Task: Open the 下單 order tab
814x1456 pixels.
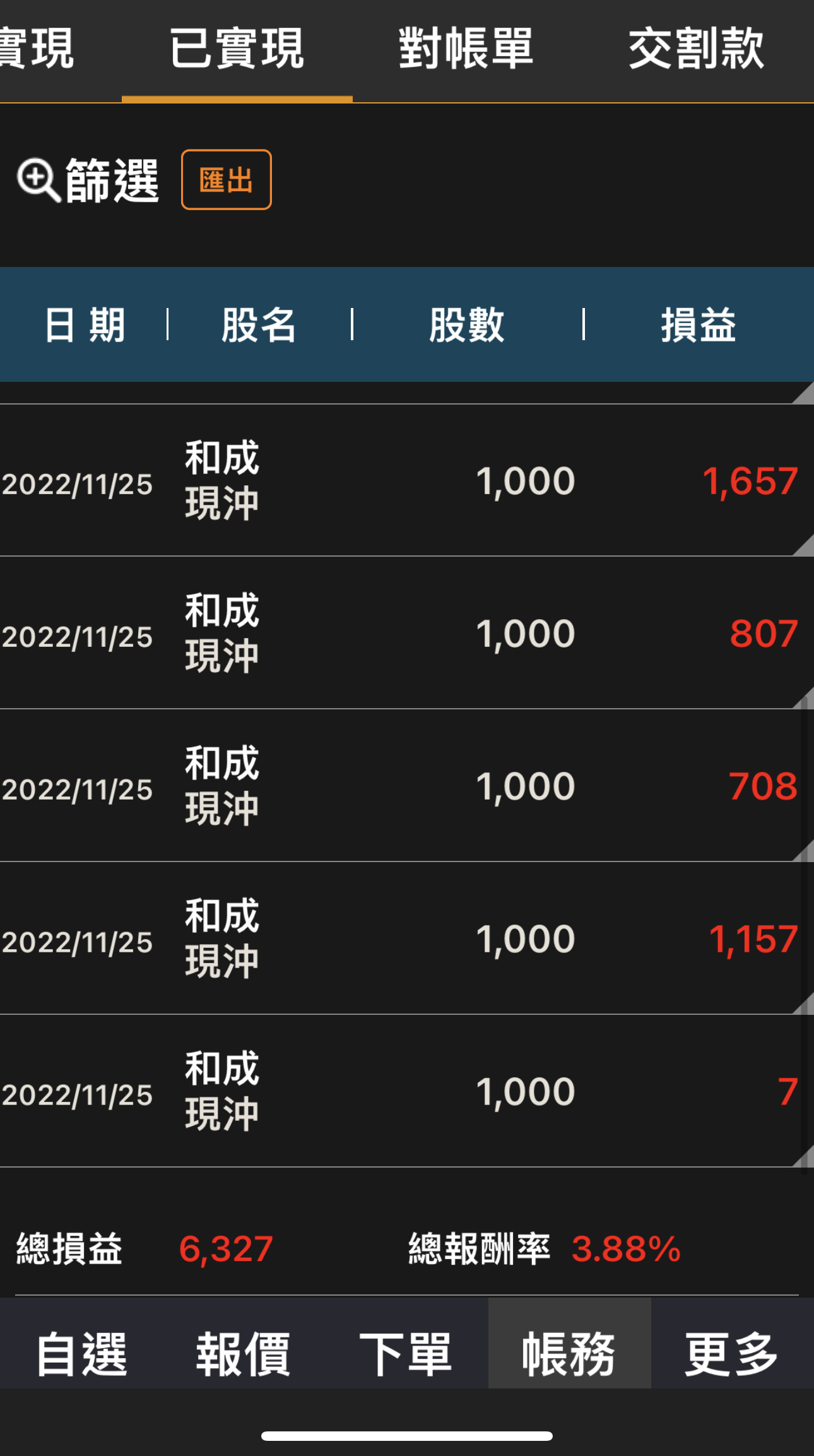Action: [406, 1354]
